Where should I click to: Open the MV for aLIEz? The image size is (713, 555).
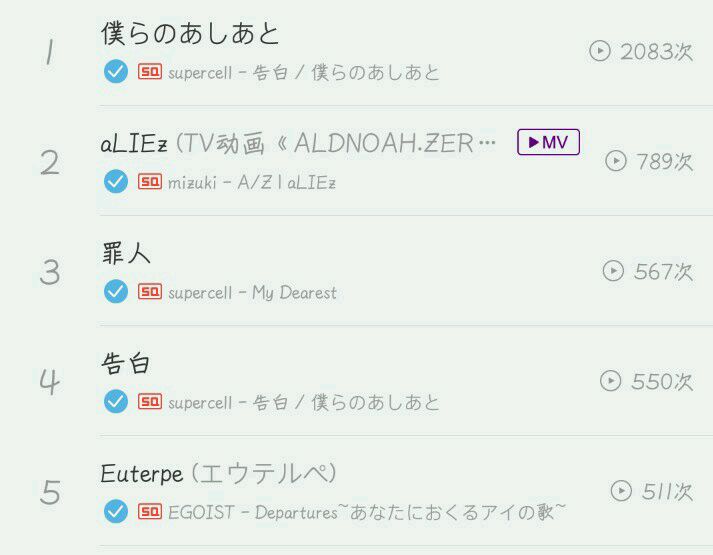tap(548, 142)
